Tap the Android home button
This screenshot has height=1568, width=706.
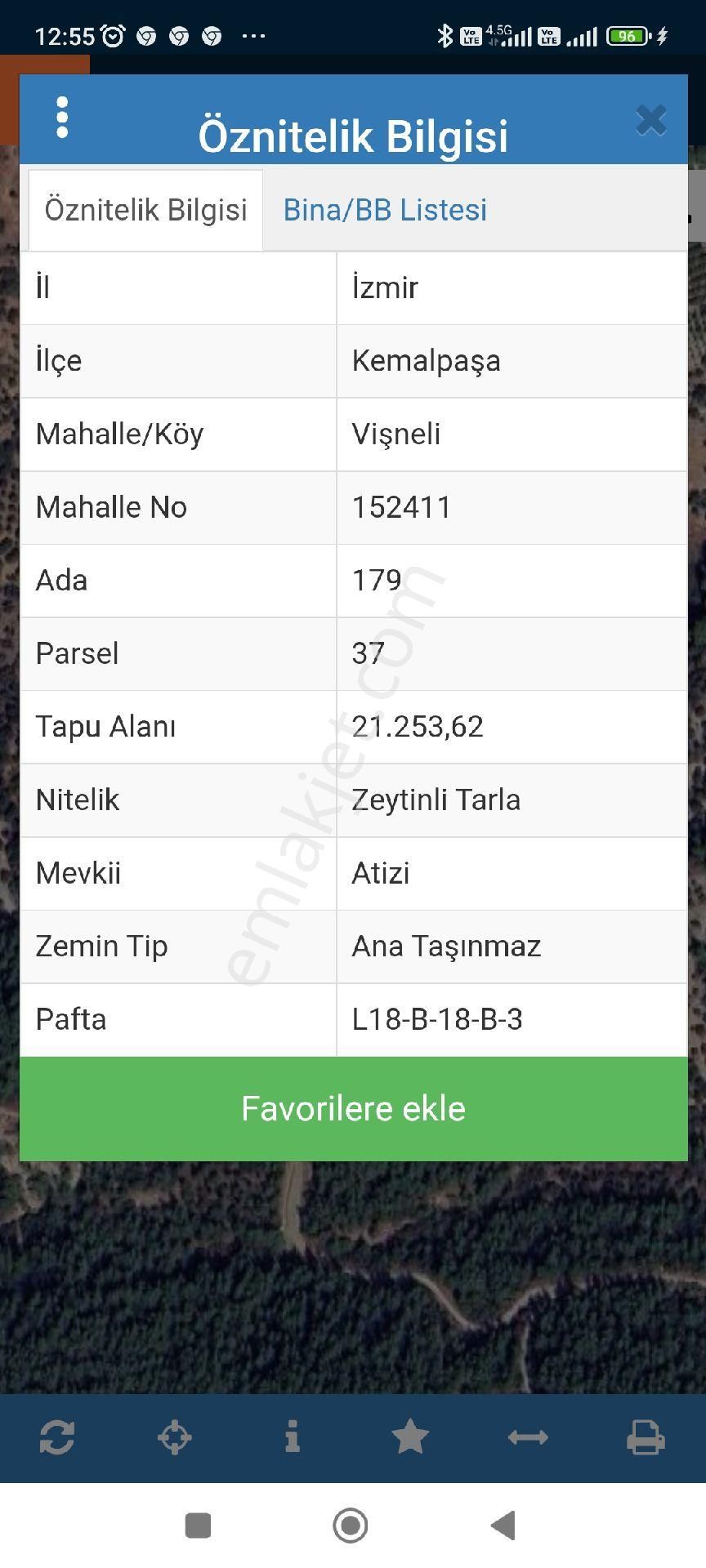(x=350, y=1526)
